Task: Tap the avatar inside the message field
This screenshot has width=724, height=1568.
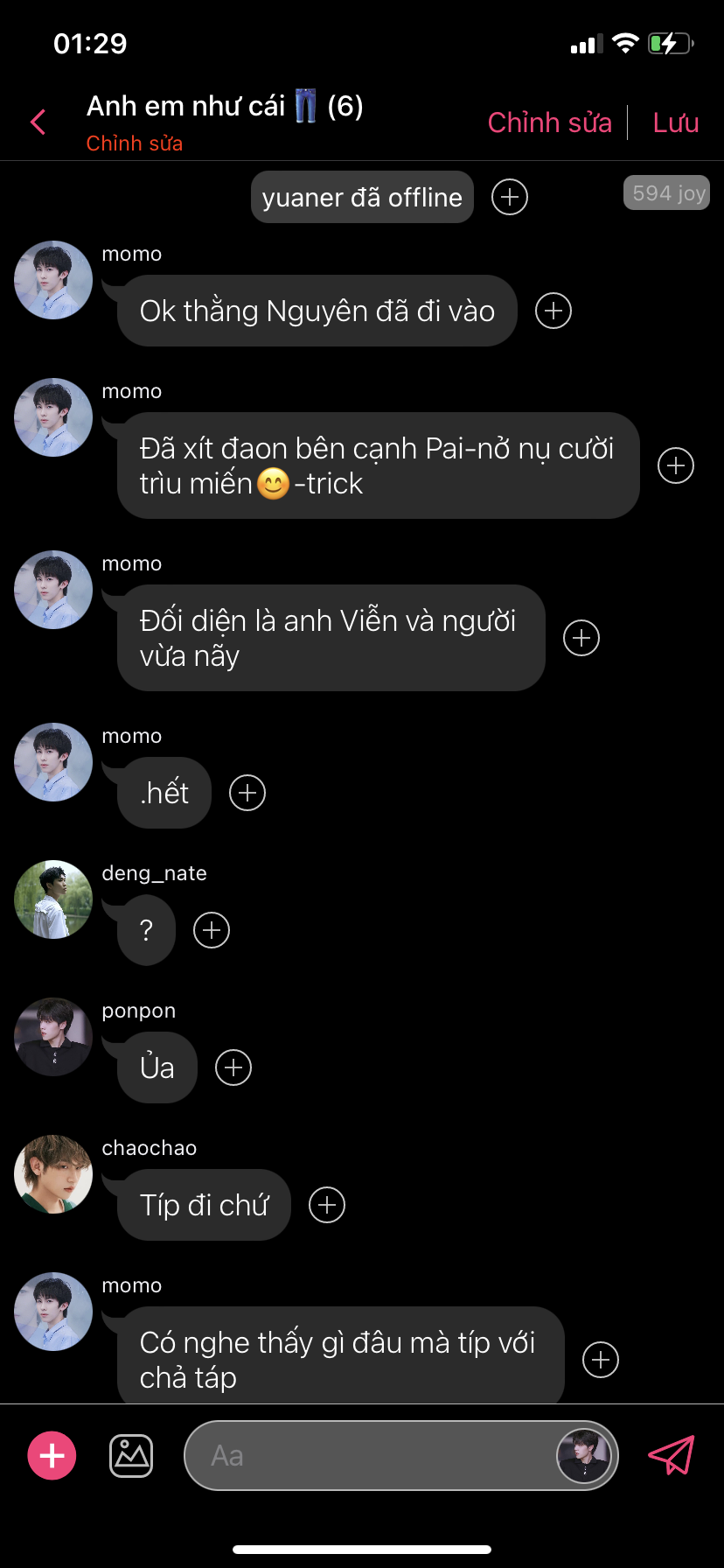Action: click(x=584, y=1456)
